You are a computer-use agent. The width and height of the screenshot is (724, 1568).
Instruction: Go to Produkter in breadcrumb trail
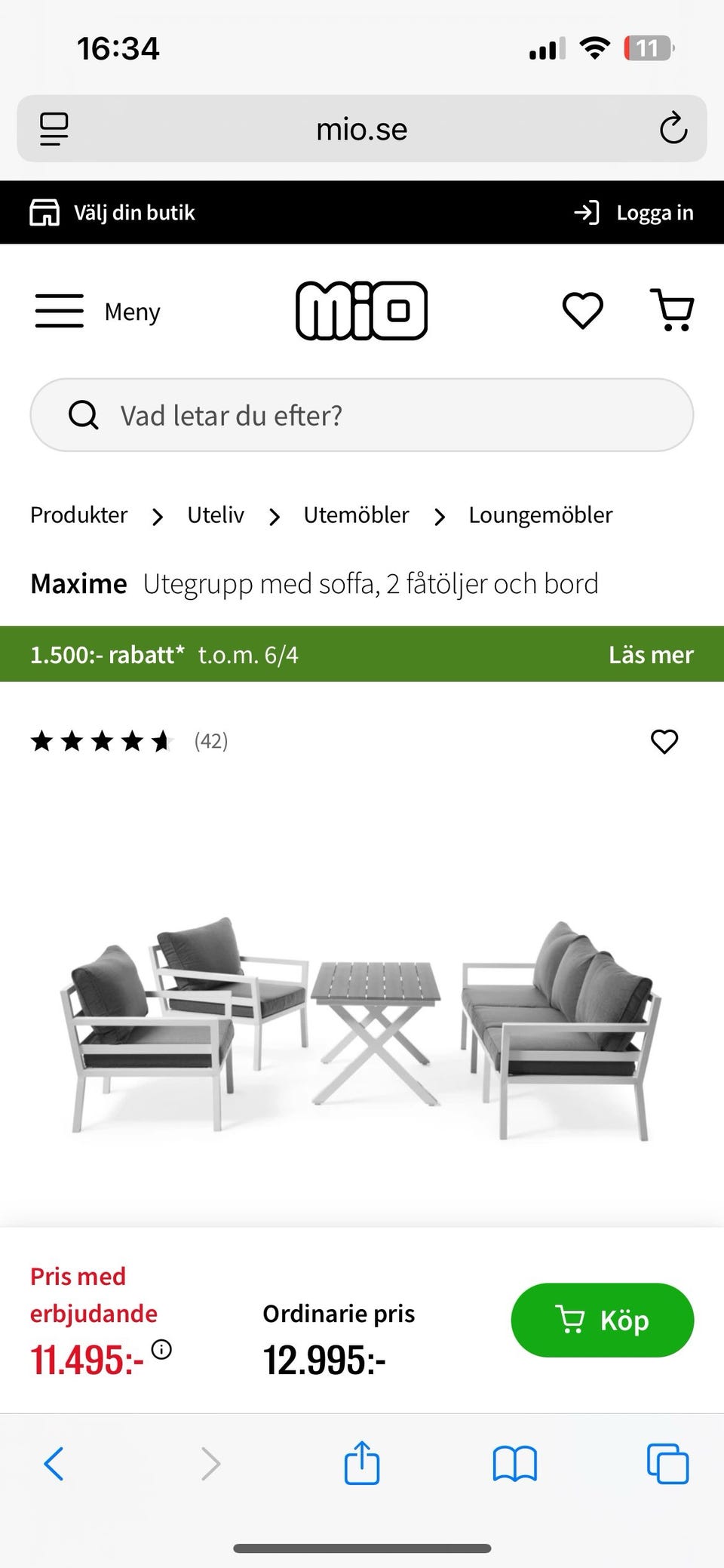coord(78,515)
